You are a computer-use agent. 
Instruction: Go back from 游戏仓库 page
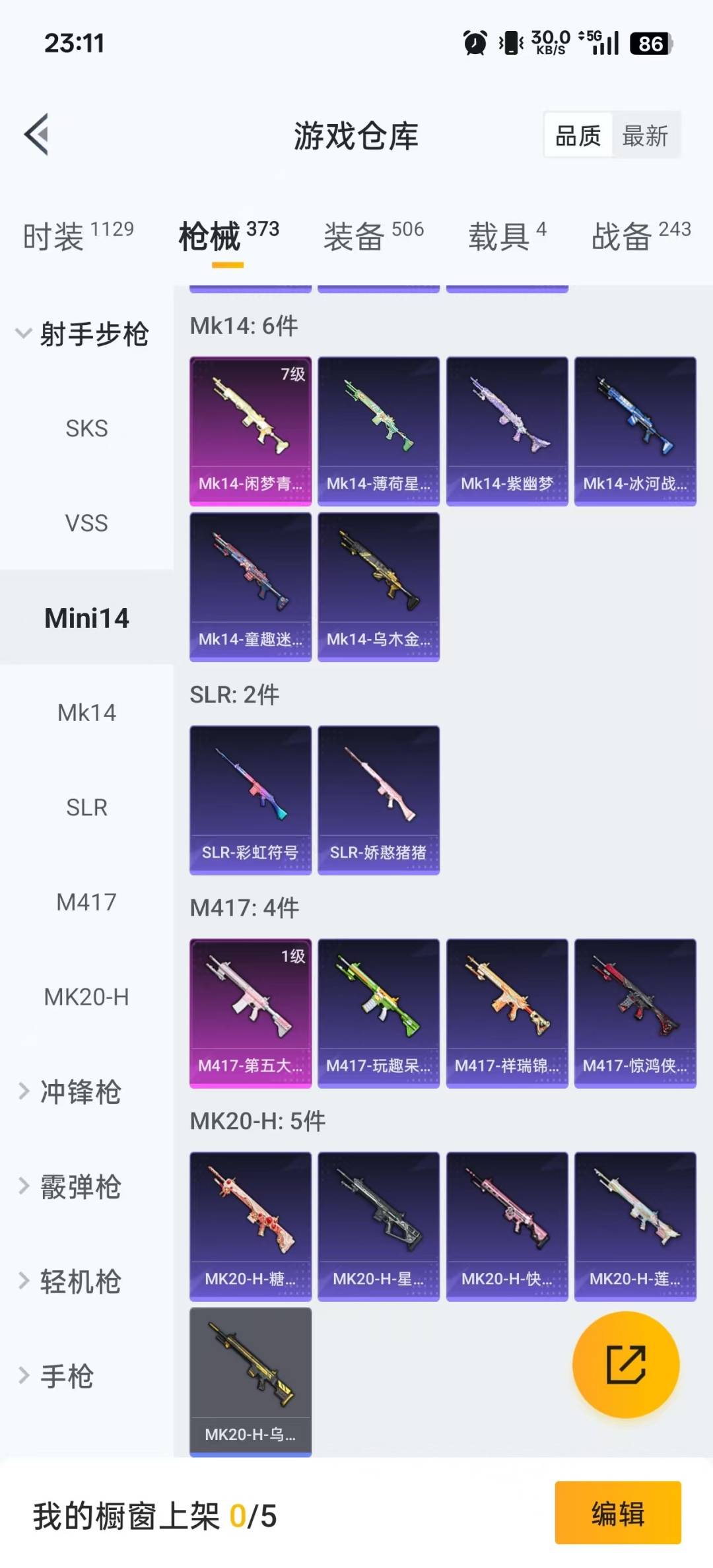pos(37,135)
